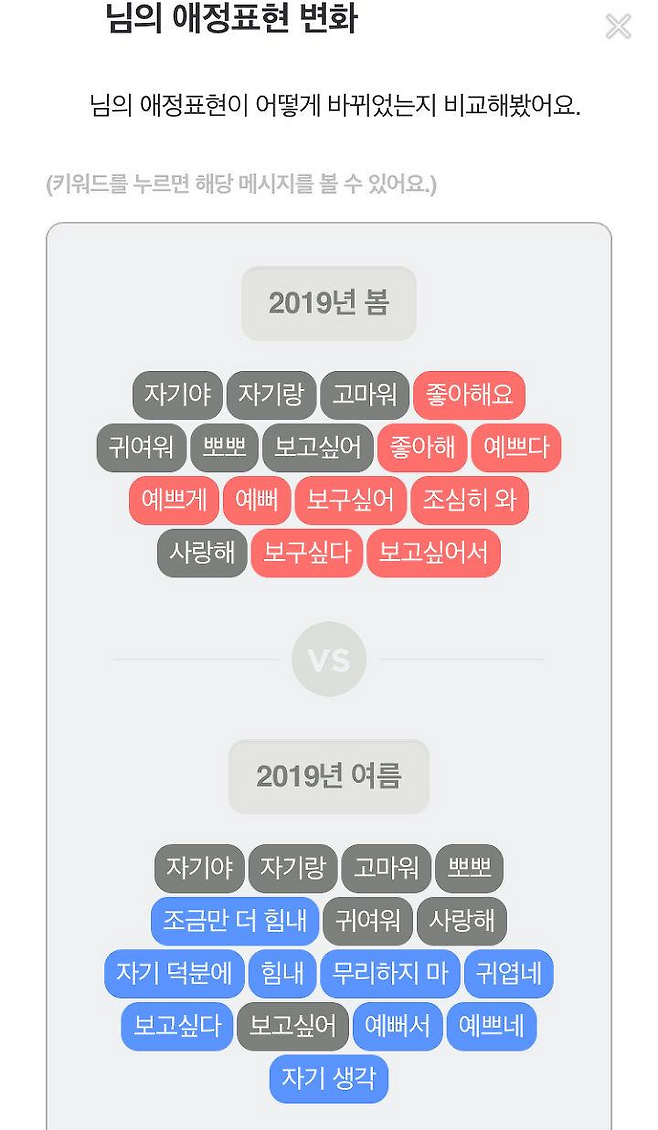The image size is (658, 1130).
Task: Open the '조금만 더 힘내' keyword messages
Action: pos(235,920)
